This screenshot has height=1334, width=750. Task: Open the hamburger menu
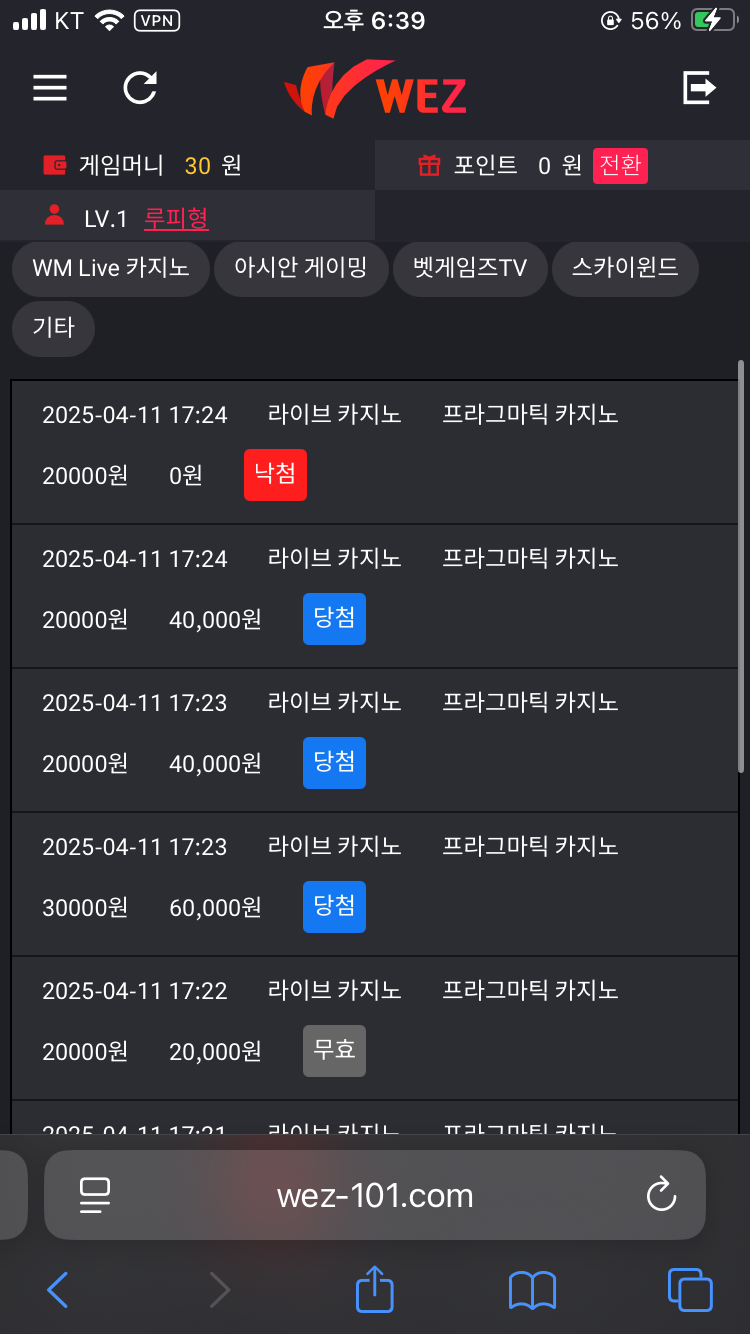coord(50,88)
